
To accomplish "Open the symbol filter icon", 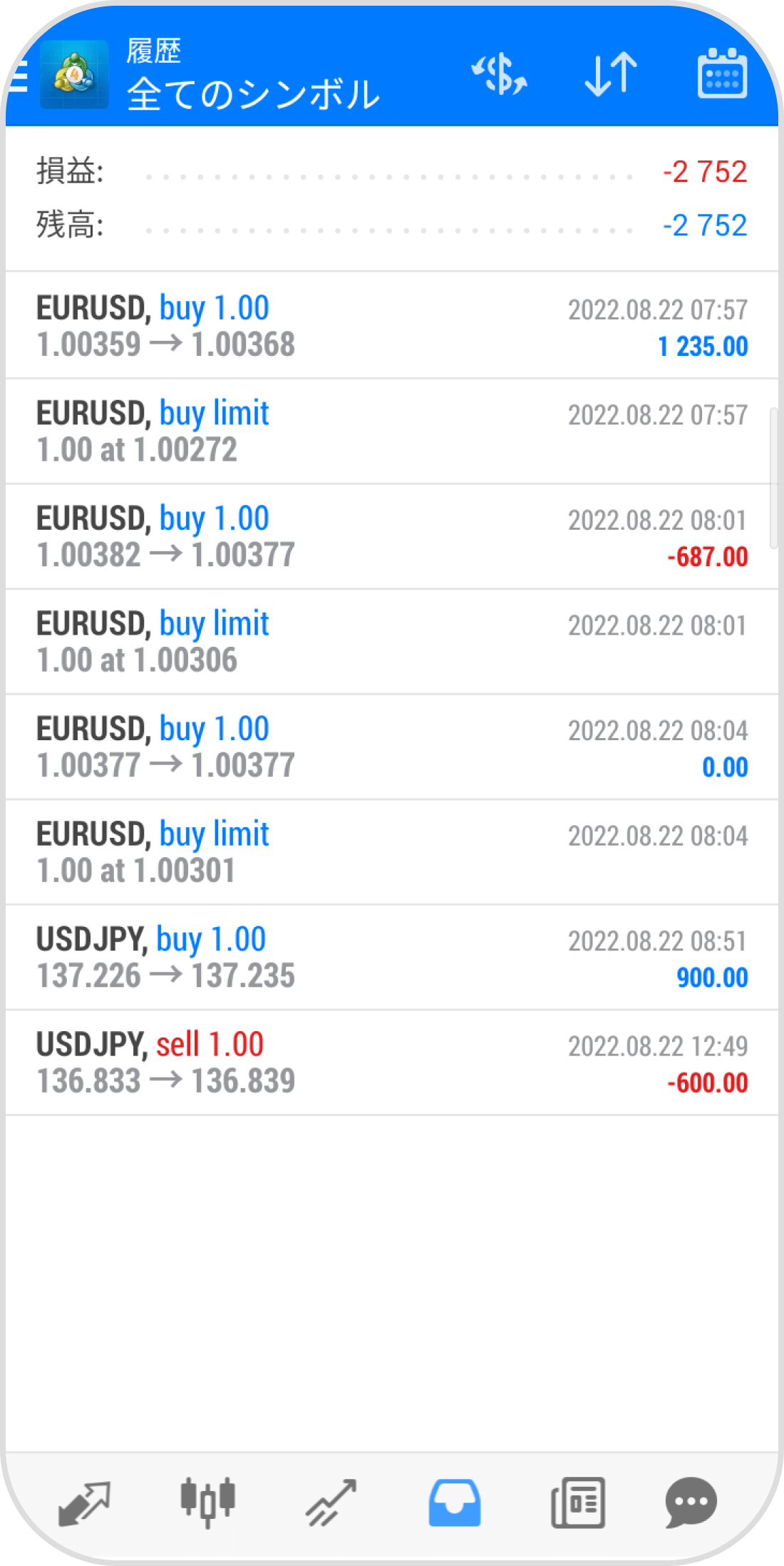I will 500,74.
